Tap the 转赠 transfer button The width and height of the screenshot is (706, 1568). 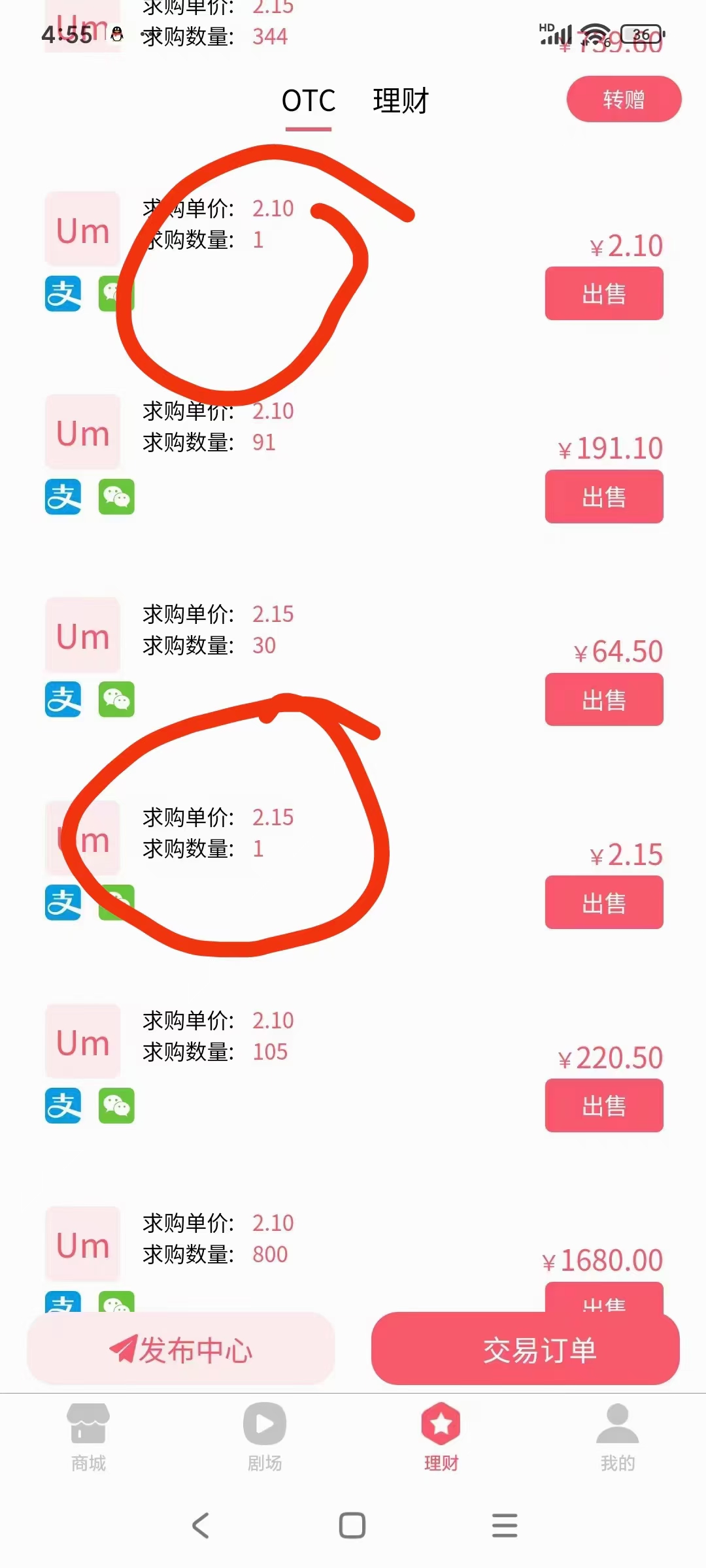(x=624, y=99)
